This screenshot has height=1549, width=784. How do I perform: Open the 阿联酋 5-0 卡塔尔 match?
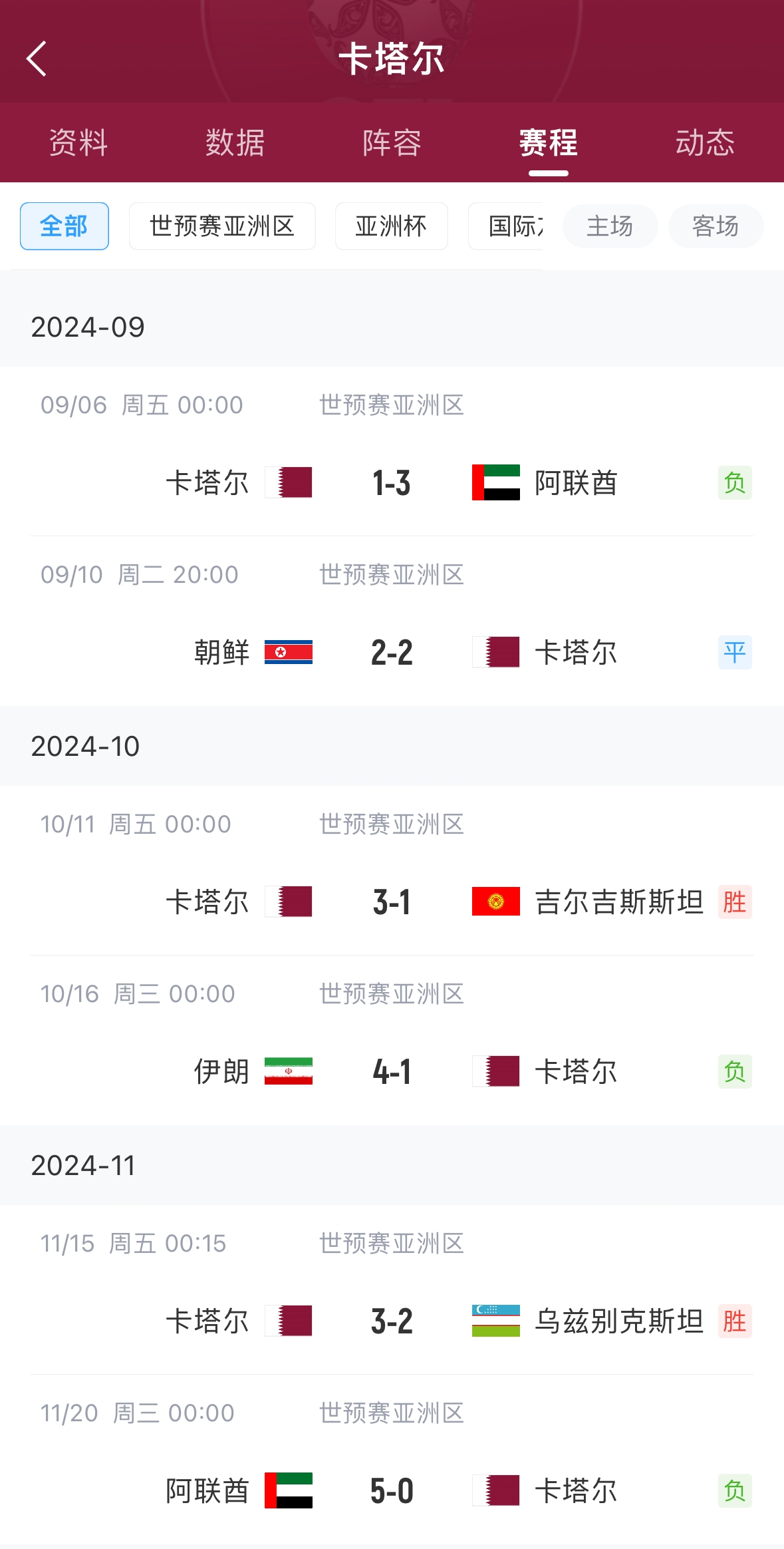click(x=392, y=1490)
